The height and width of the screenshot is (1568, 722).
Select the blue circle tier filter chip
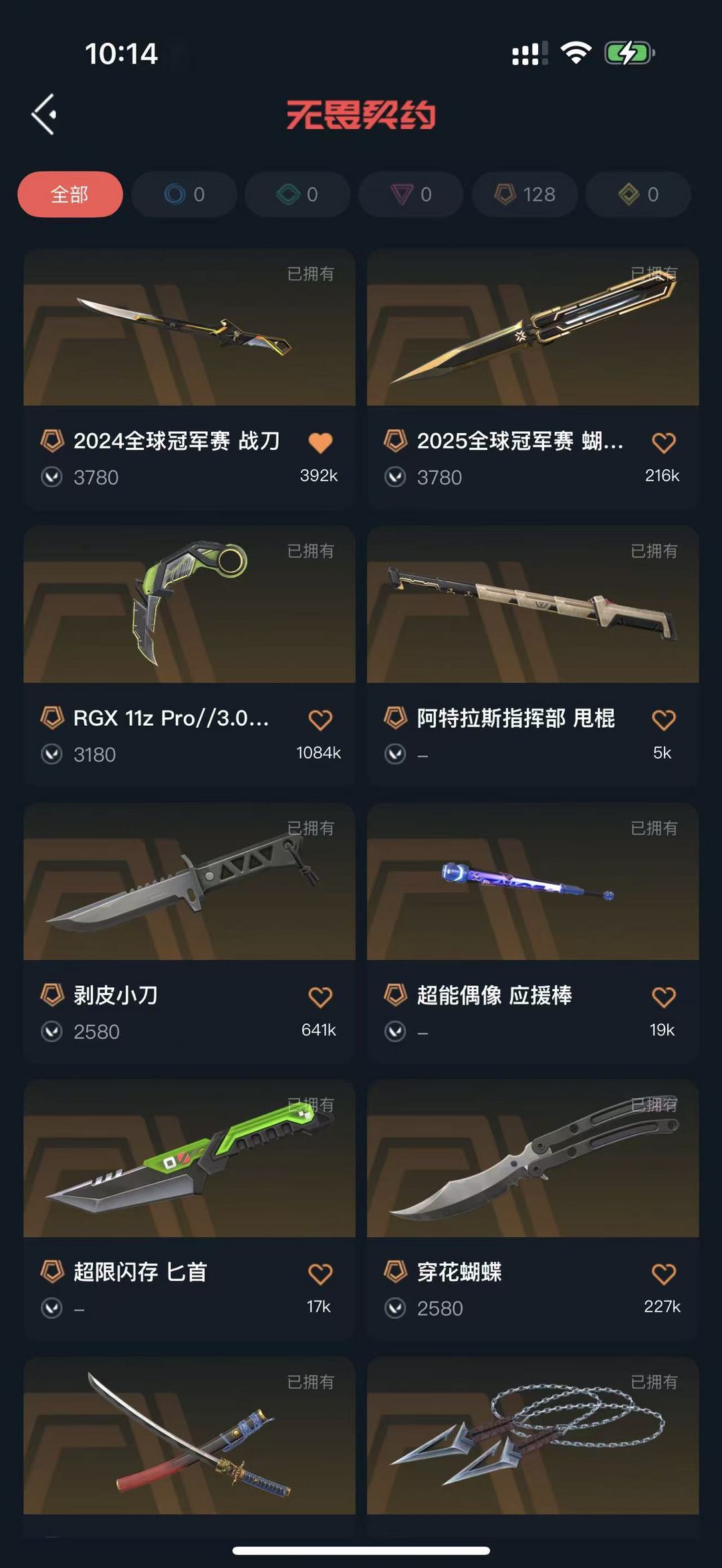point(185,194)
